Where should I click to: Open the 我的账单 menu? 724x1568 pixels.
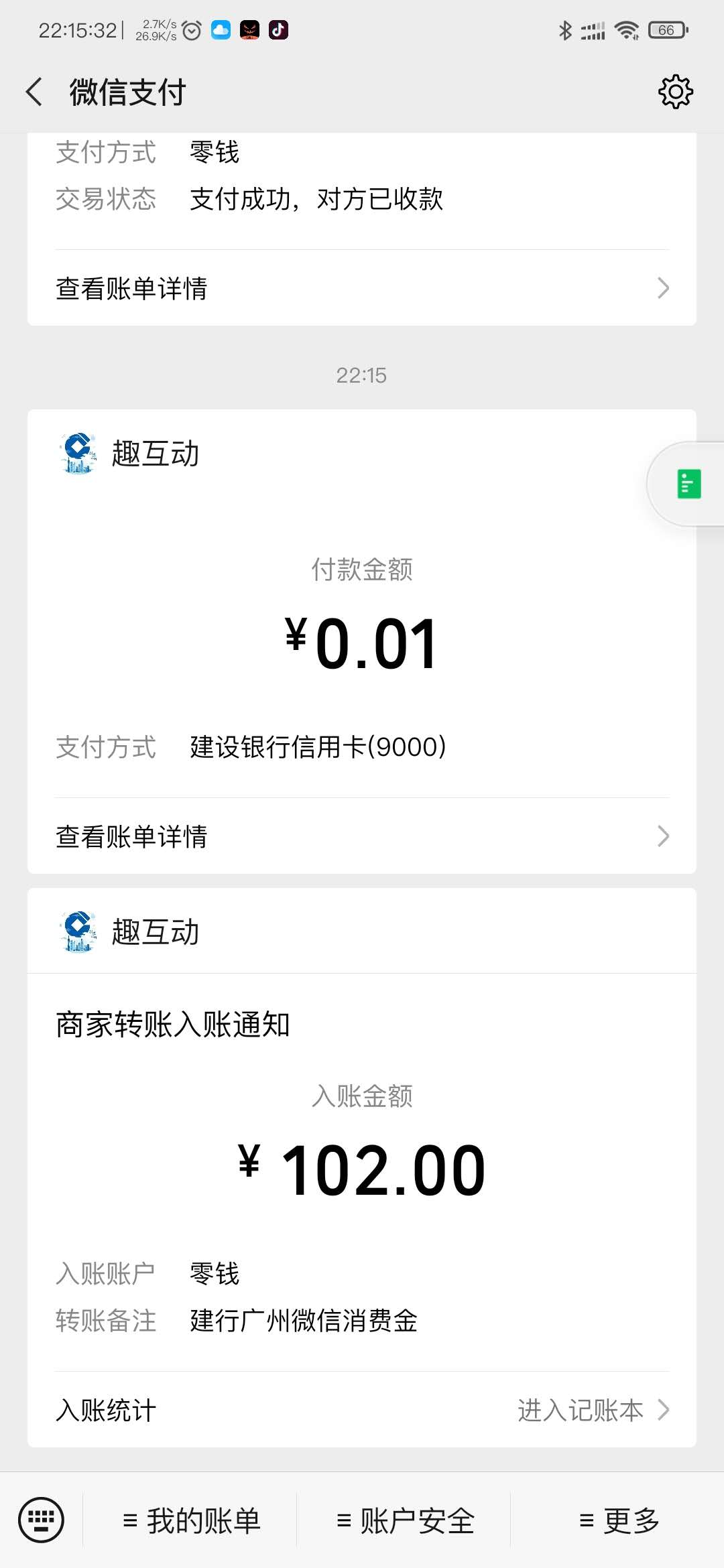pyautogui.click(x=192, y=1520)
